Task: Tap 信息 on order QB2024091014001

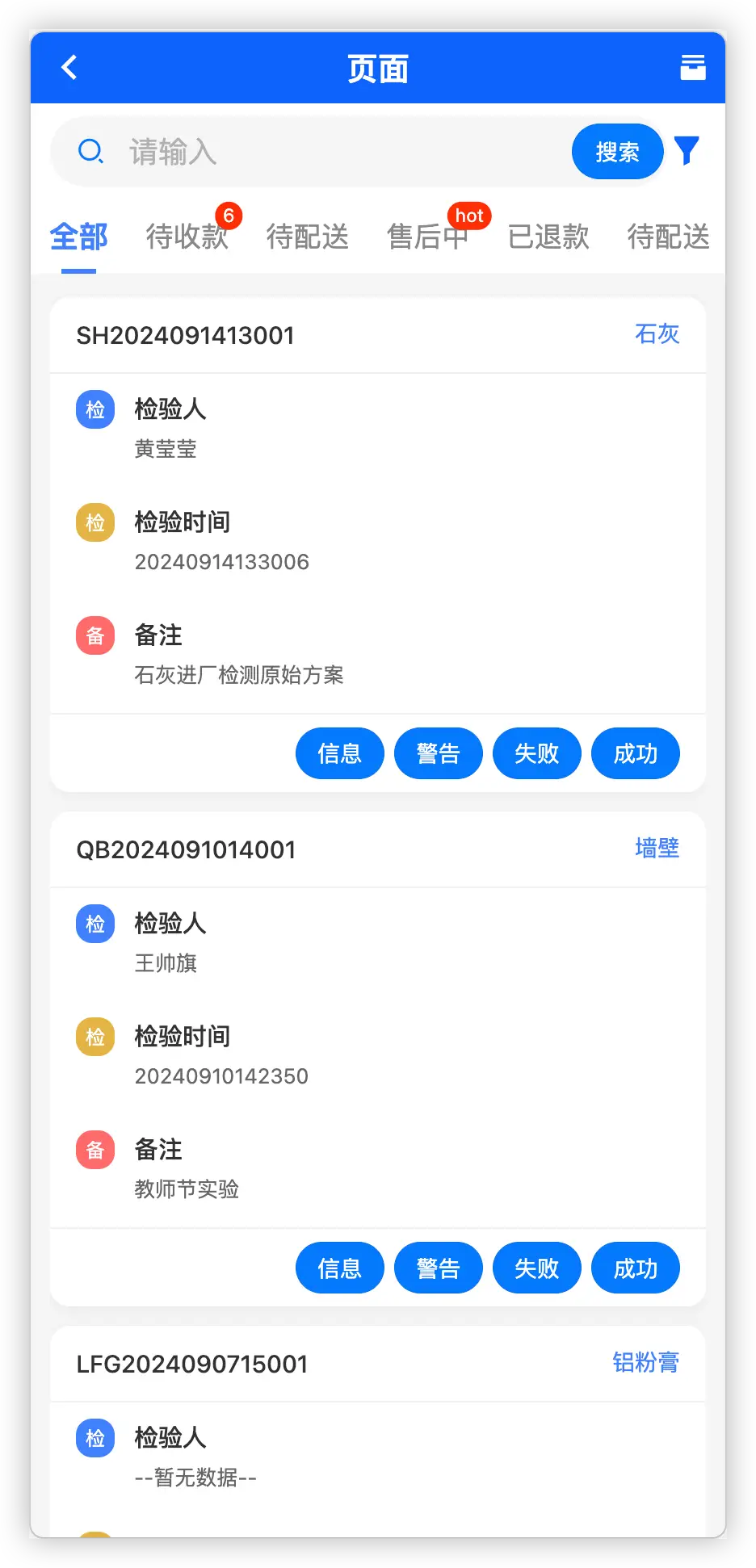Action: tap(339, 1268)
